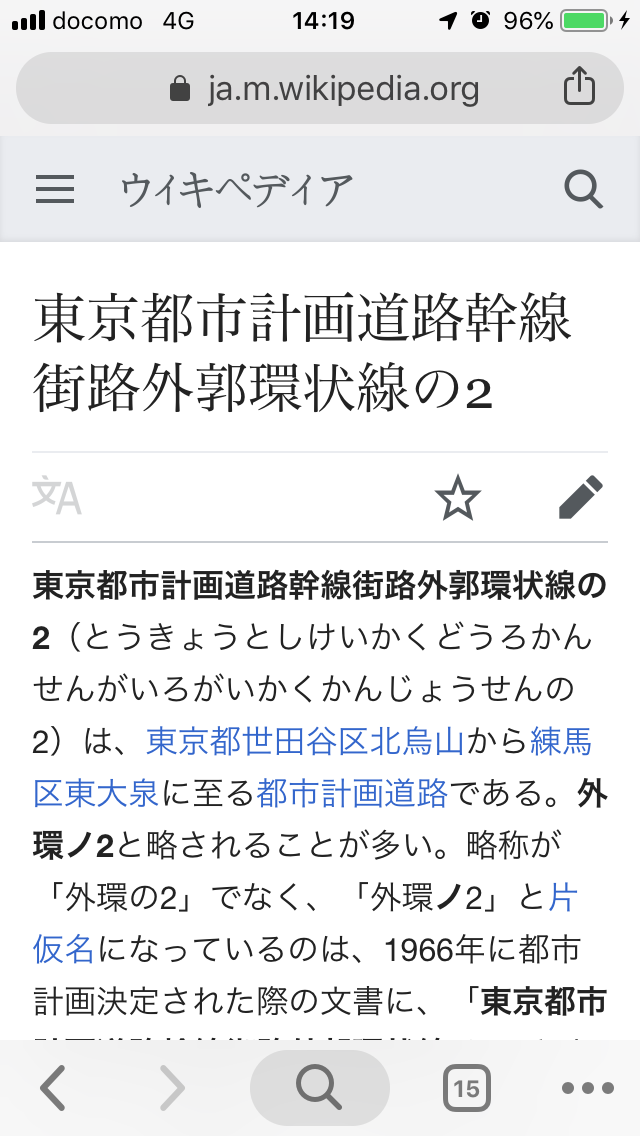This screenshot has height=1136, width=640.
Task: Follow the 都市計画道路 link
Action: [352, 794]
